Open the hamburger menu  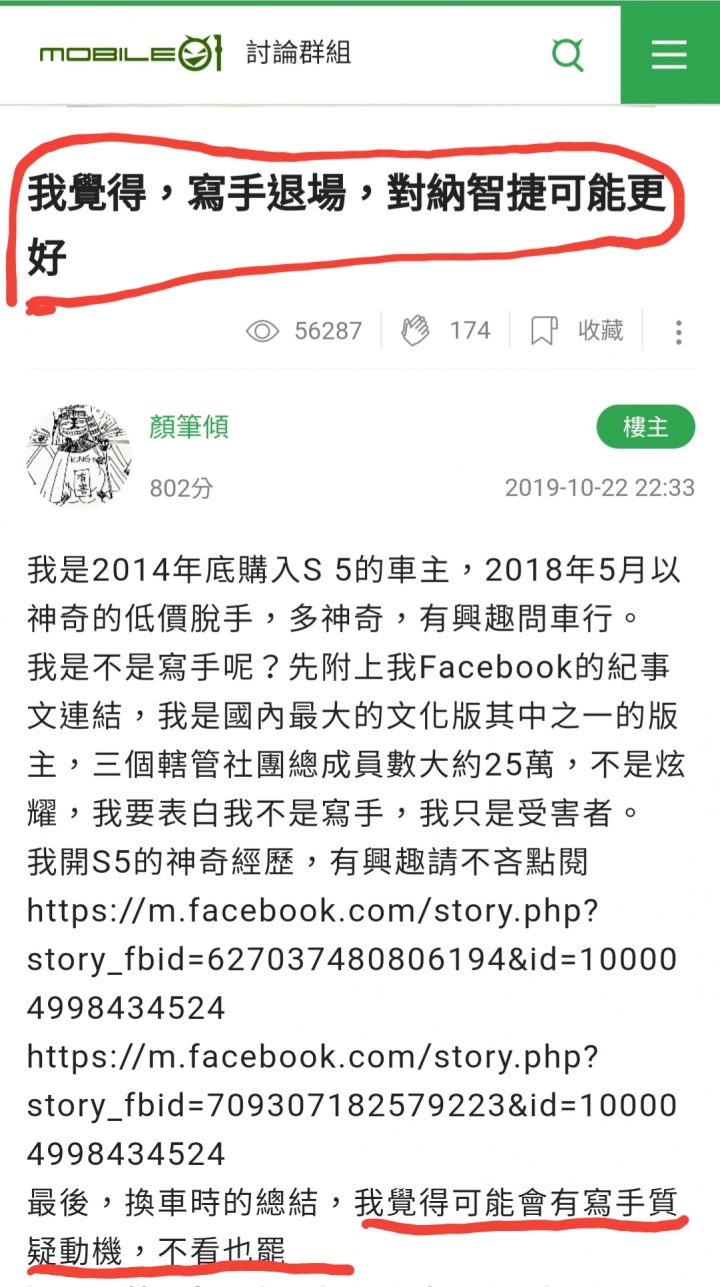[669, 54]
